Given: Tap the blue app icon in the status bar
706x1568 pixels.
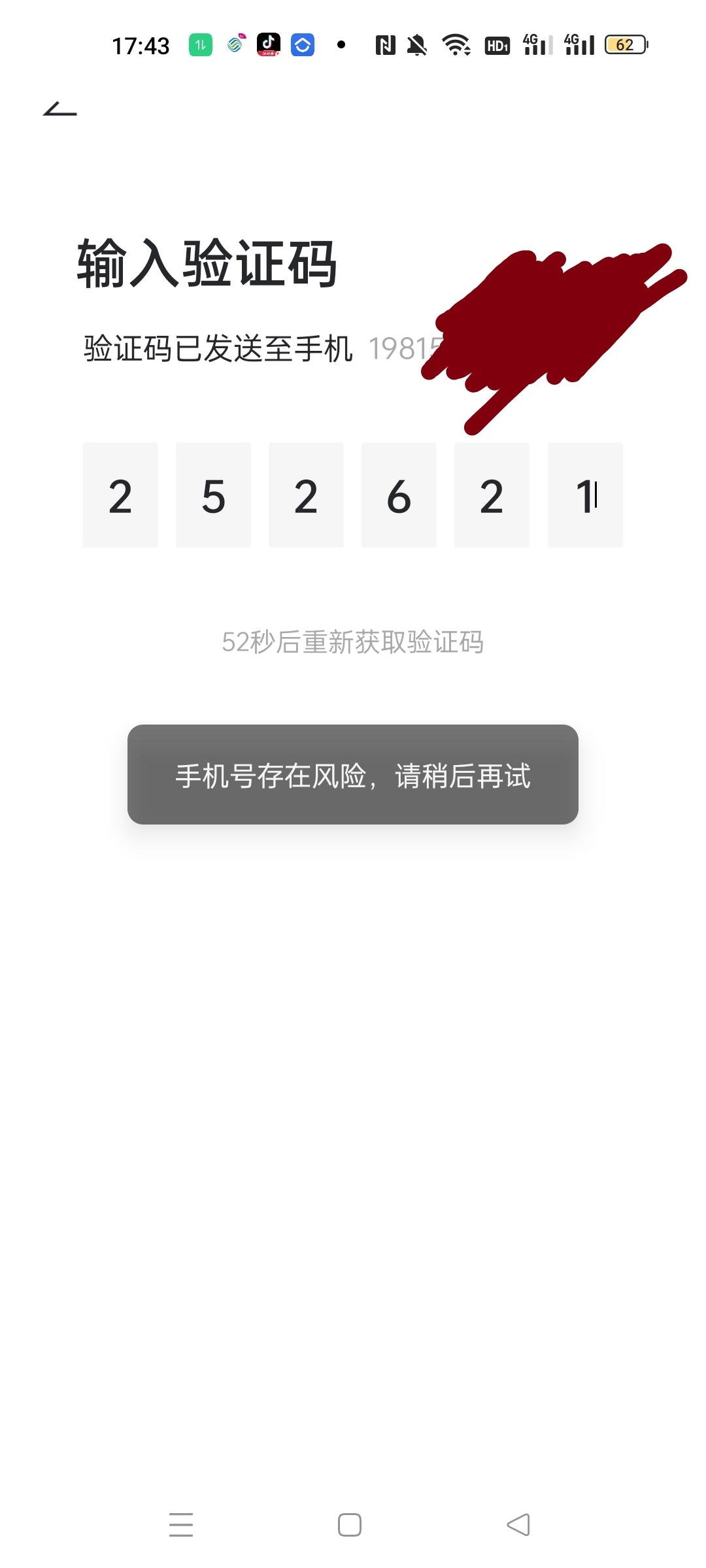Looking at the screenshot, I should (303, 44).
